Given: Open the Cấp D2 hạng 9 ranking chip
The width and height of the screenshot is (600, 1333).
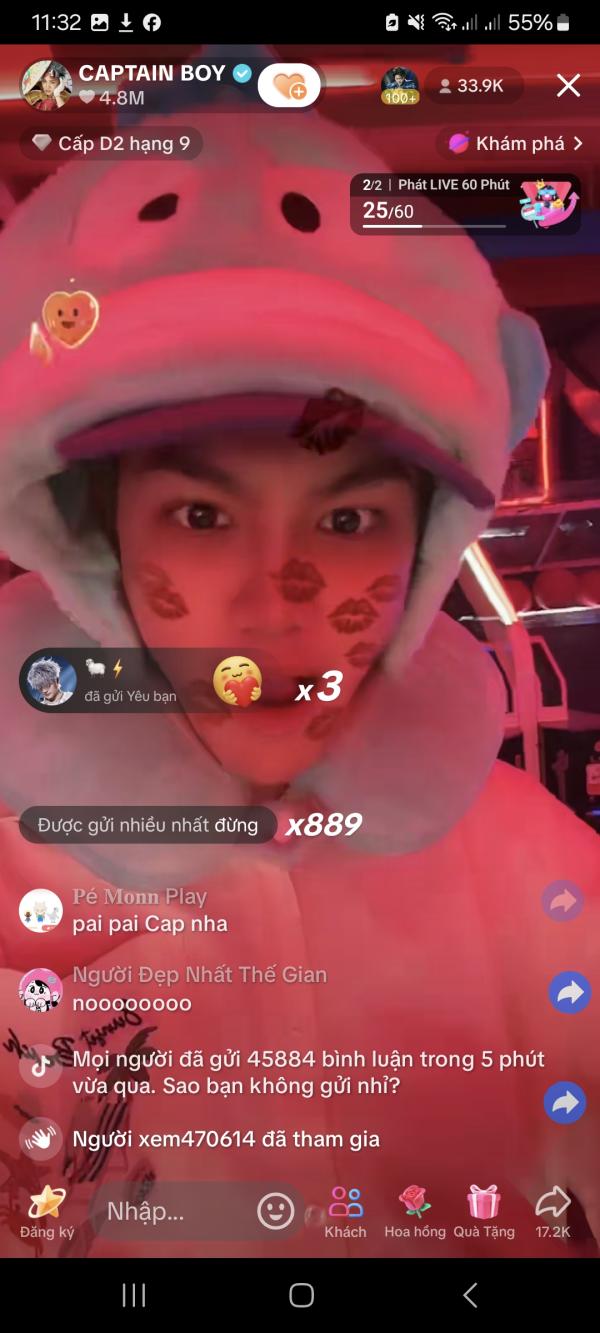Looking at the screenshot, I should point(111,144).
